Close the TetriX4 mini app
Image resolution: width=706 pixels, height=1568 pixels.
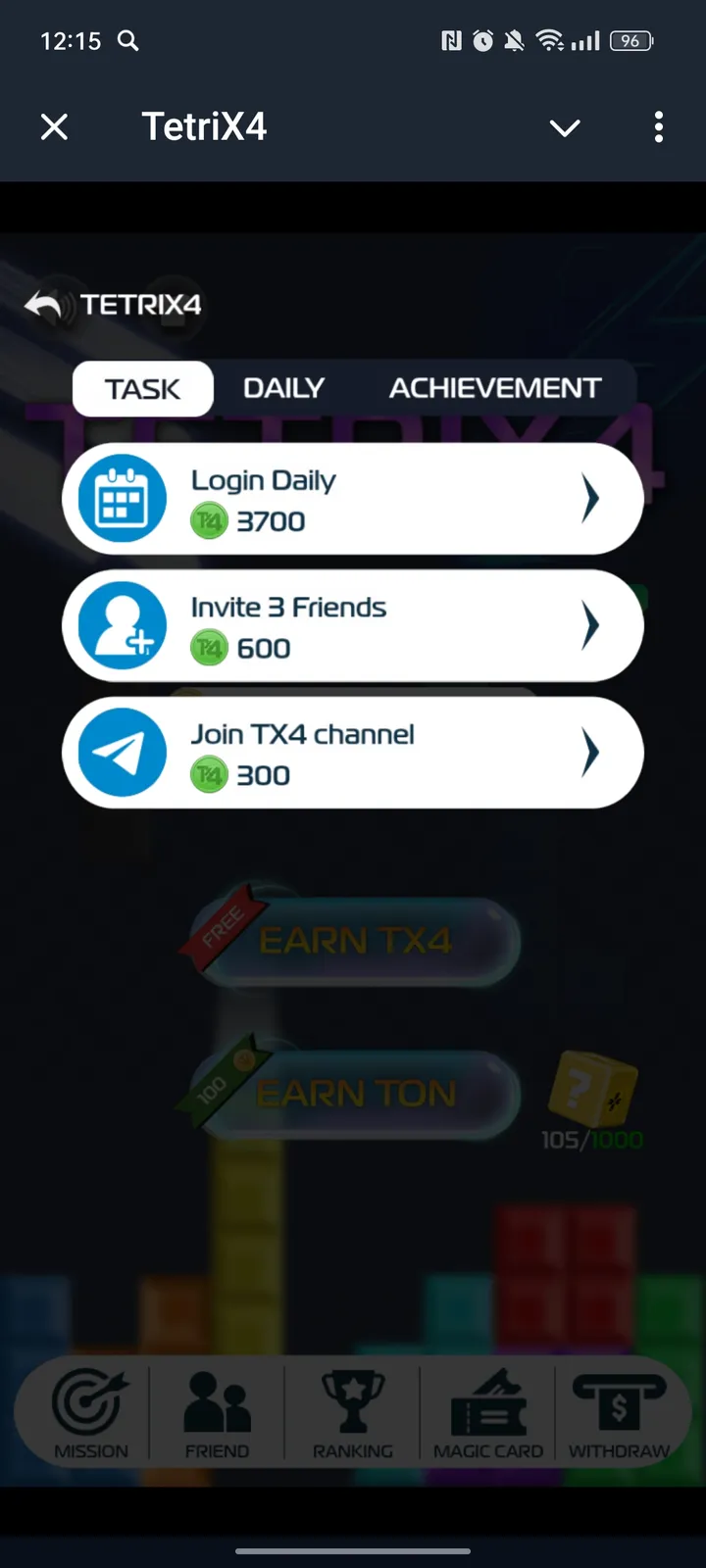tap(55, 126)
